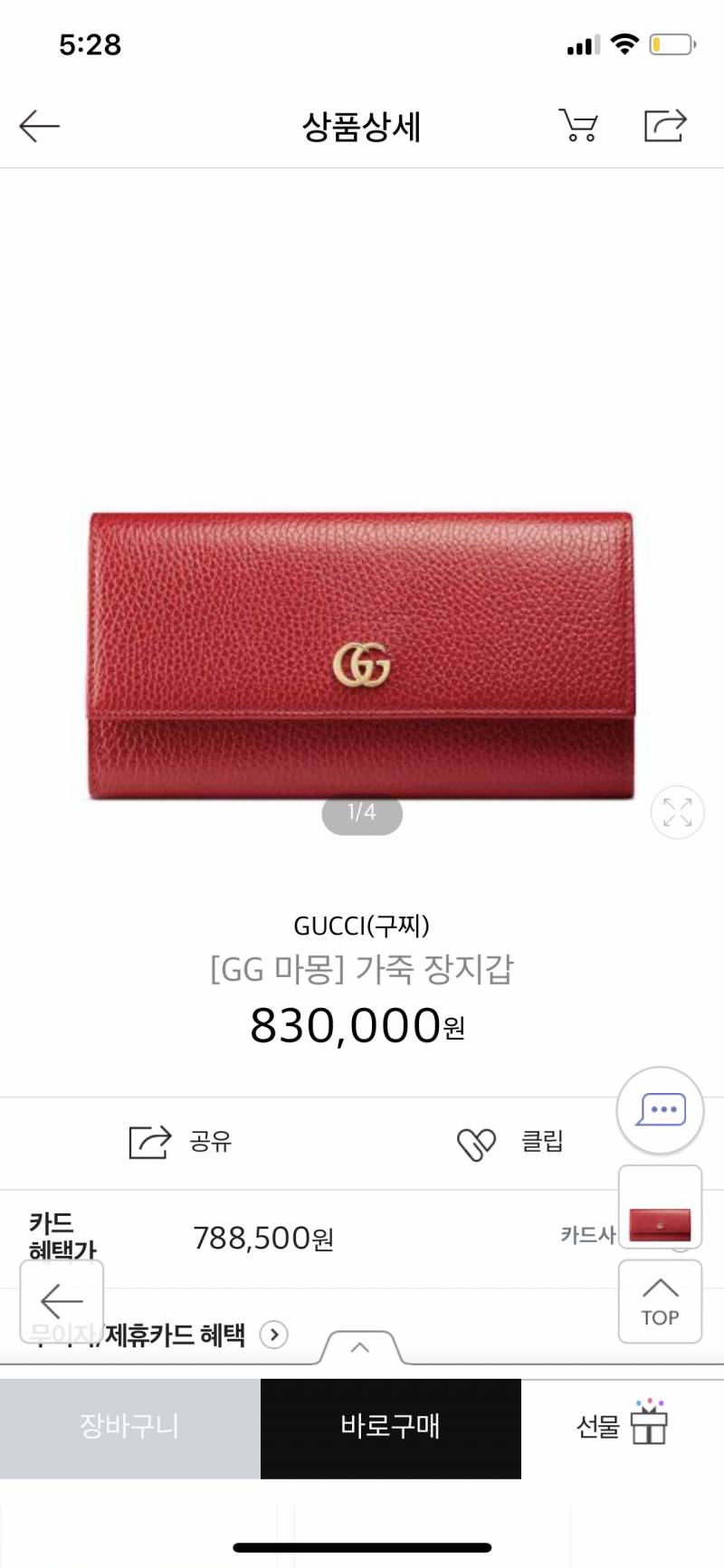Tap the share icon in the header
The width and height of the screenshot is (724, 1568).
tap(665, 125)
